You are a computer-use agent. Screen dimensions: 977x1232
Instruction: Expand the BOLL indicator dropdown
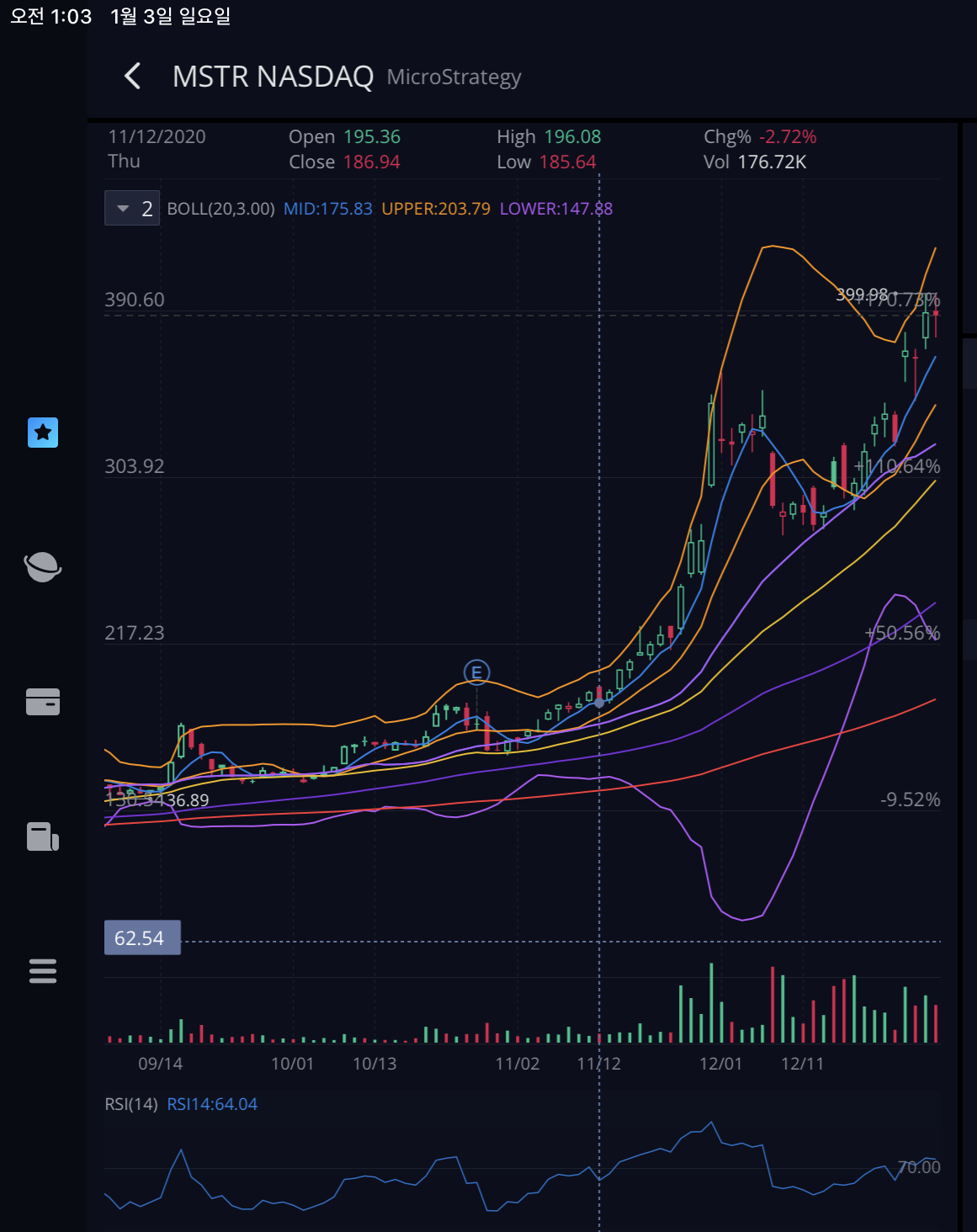(132, 209)
